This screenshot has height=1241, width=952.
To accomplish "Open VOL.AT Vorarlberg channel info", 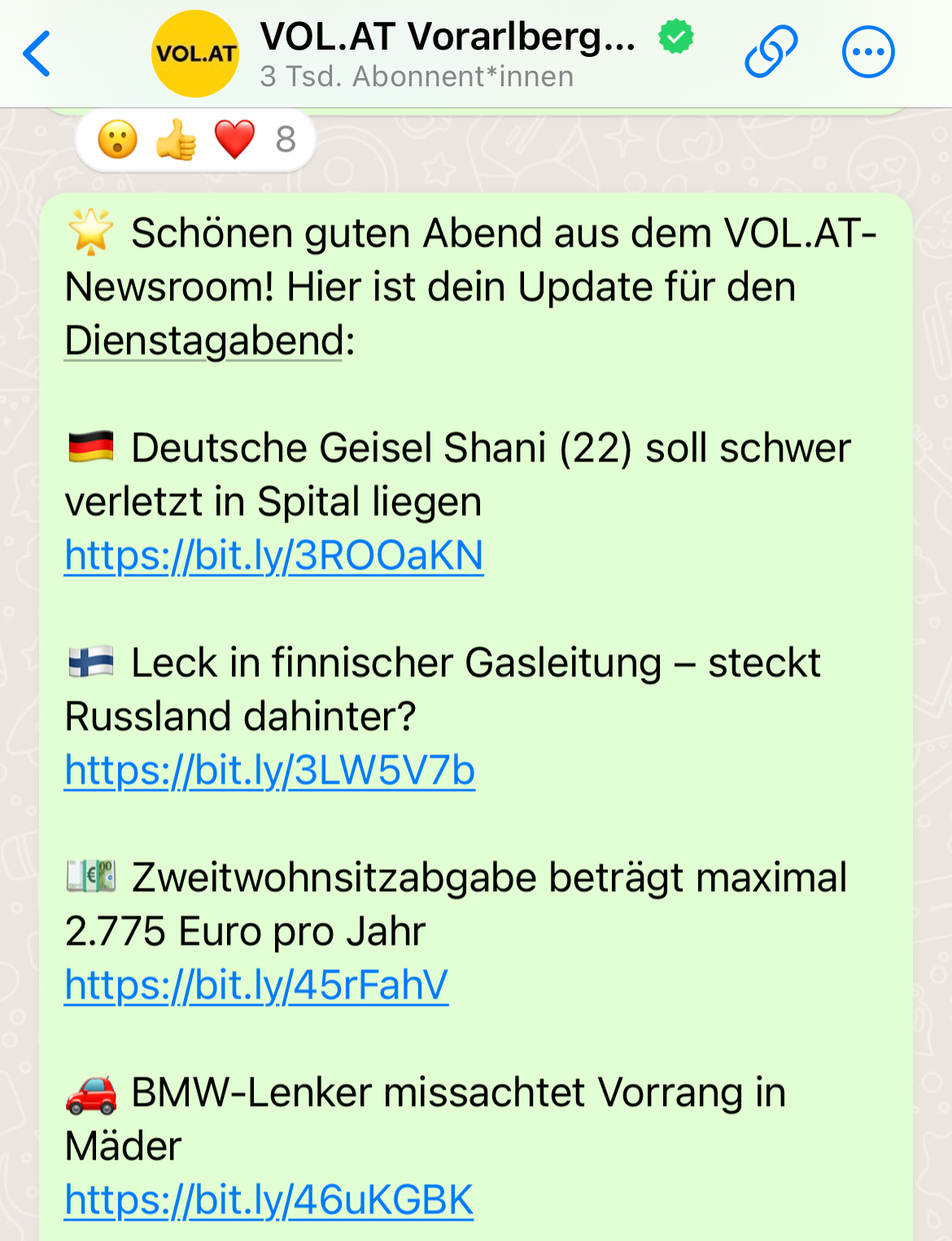I will click(446, 54).
